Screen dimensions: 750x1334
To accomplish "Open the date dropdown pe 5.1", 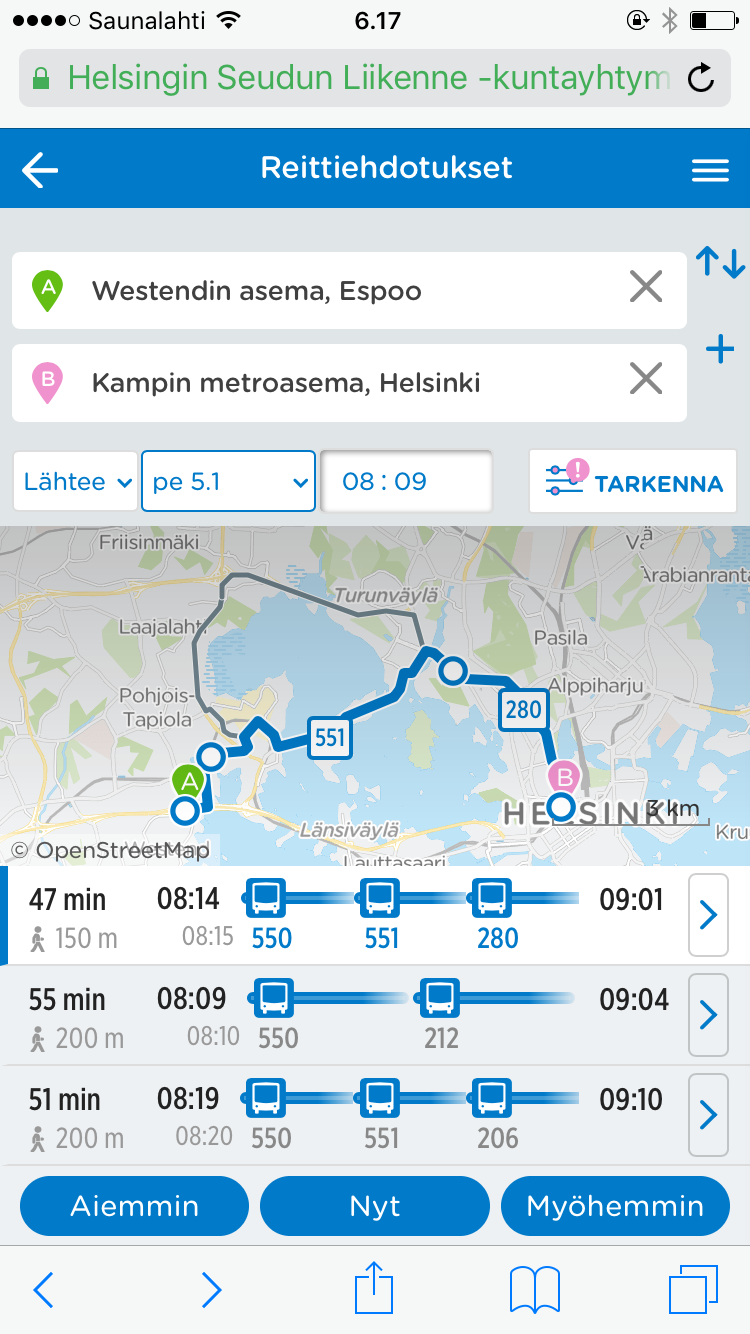I will 229,482.
